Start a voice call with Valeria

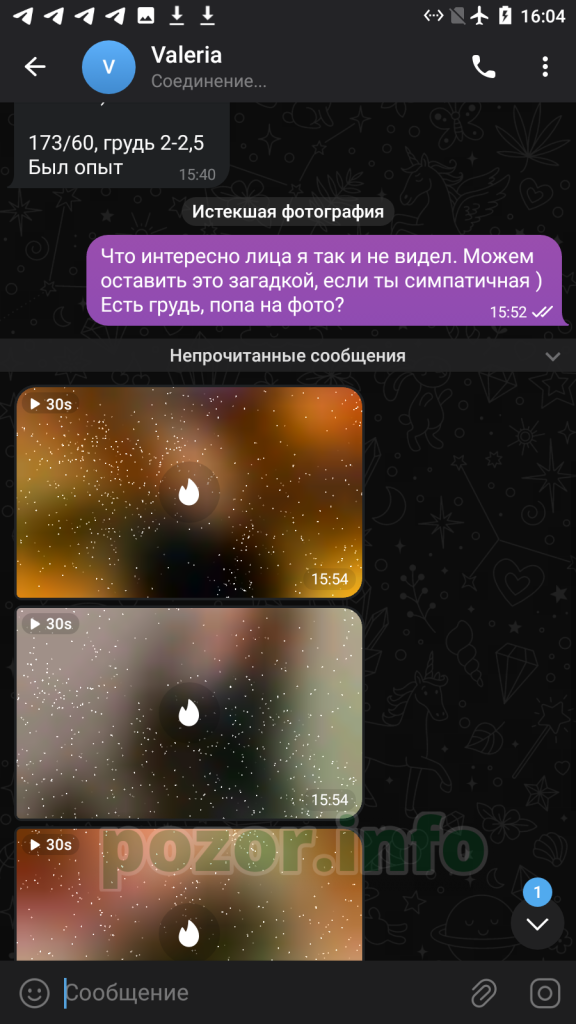pyautogui.click(x=483, y=67)
